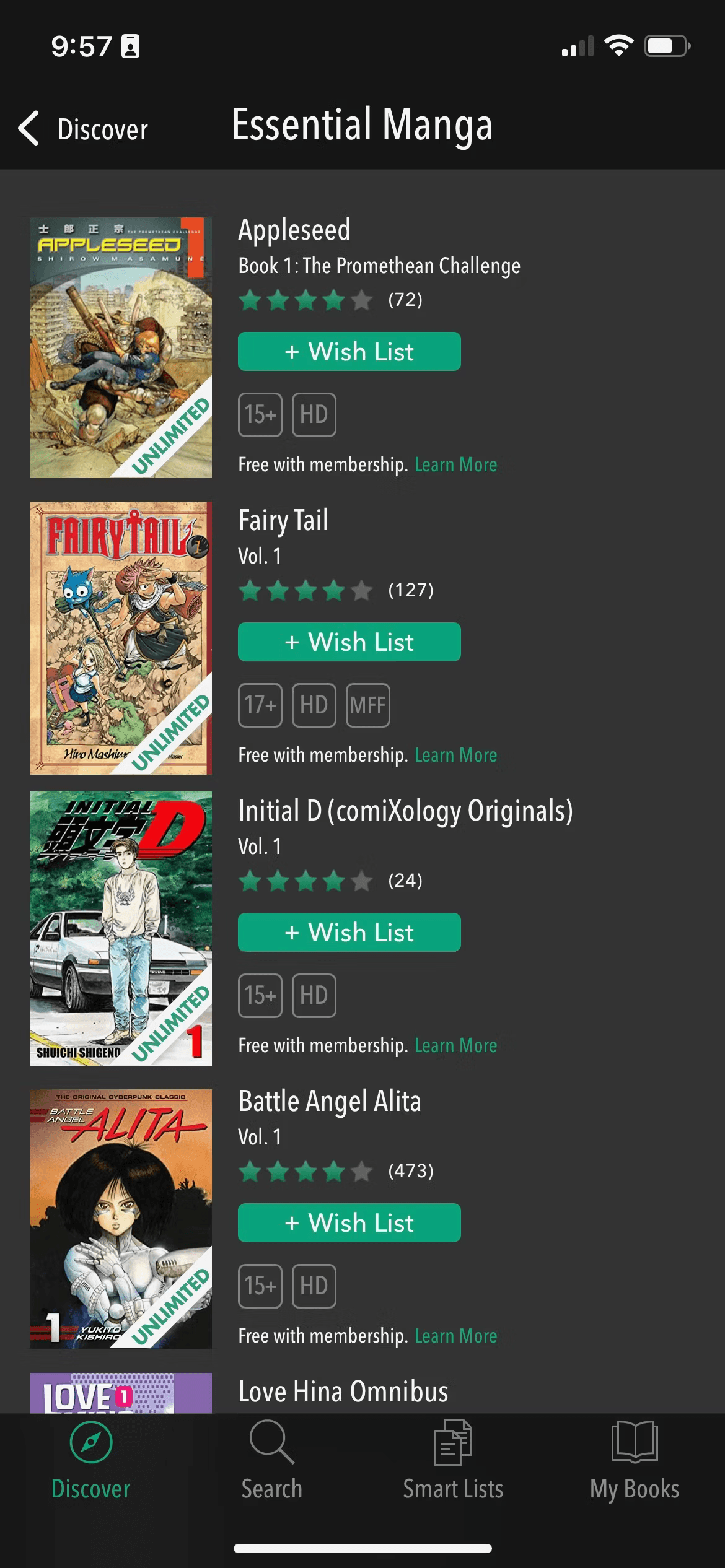Open Learn More link under Battle Angel Alita

pos(455,1336)
